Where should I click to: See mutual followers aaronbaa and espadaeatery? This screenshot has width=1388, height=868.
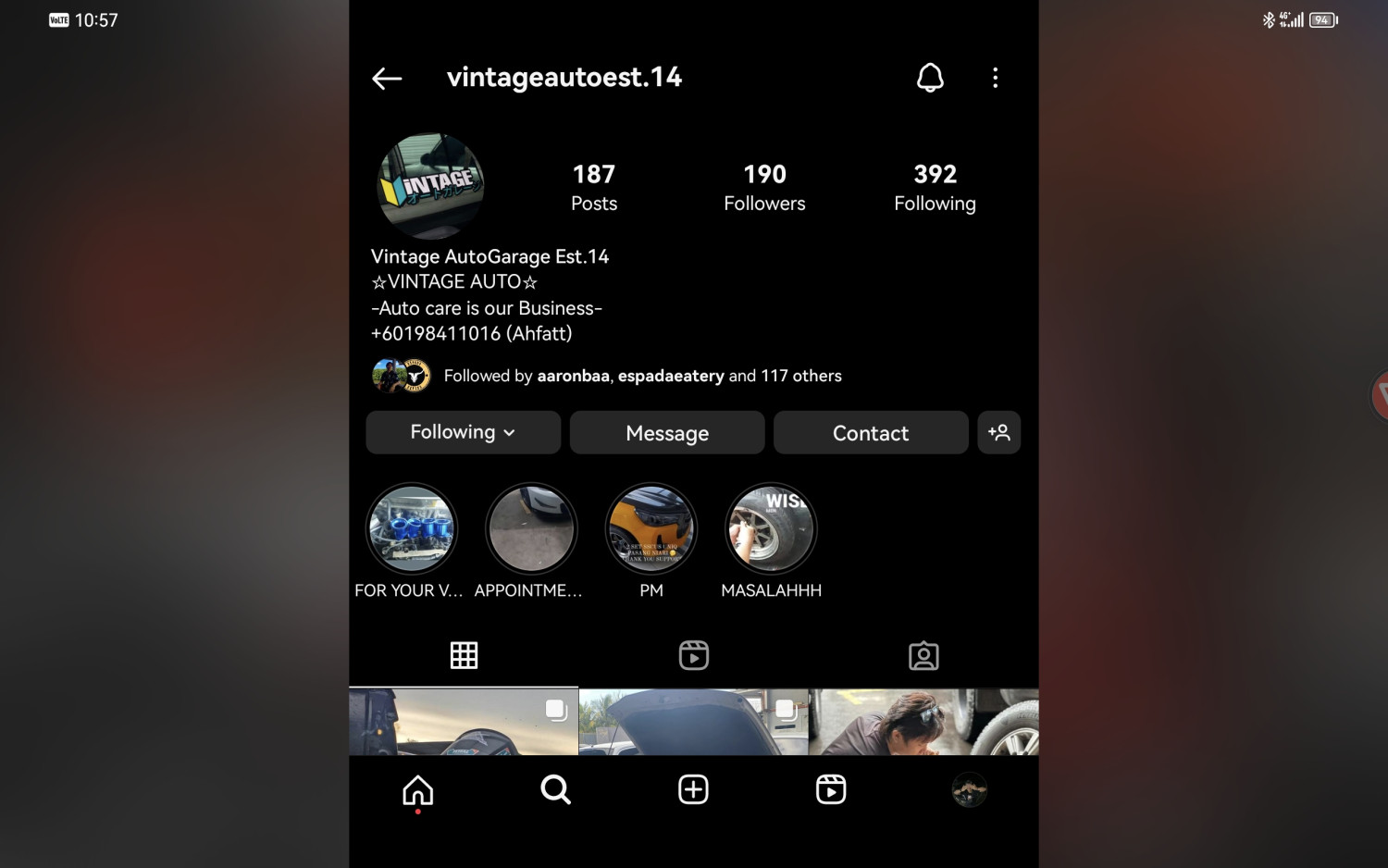click(x=642, y=376)
